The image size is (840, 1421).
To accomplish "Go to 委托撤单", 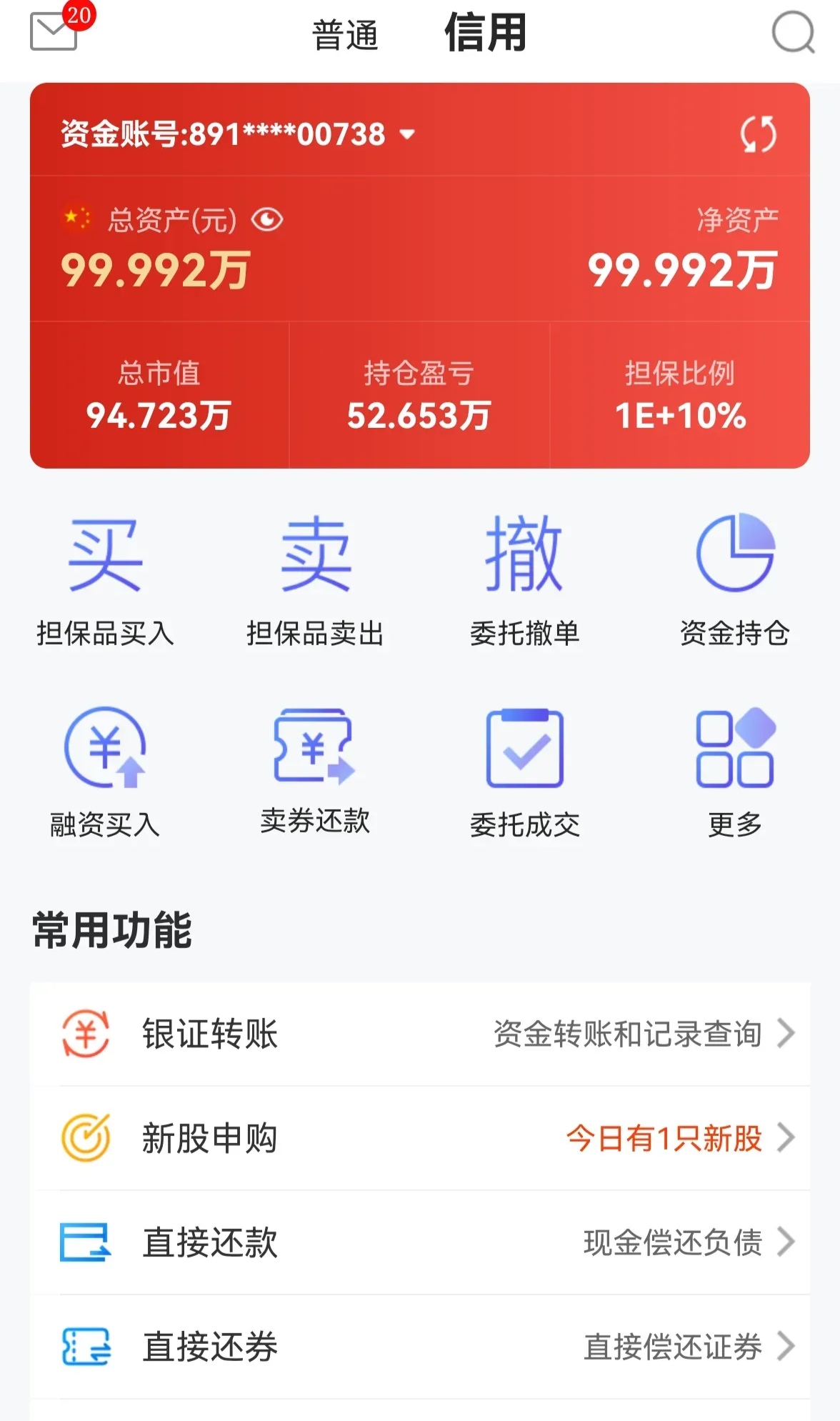I will click(x=524, y=580).
